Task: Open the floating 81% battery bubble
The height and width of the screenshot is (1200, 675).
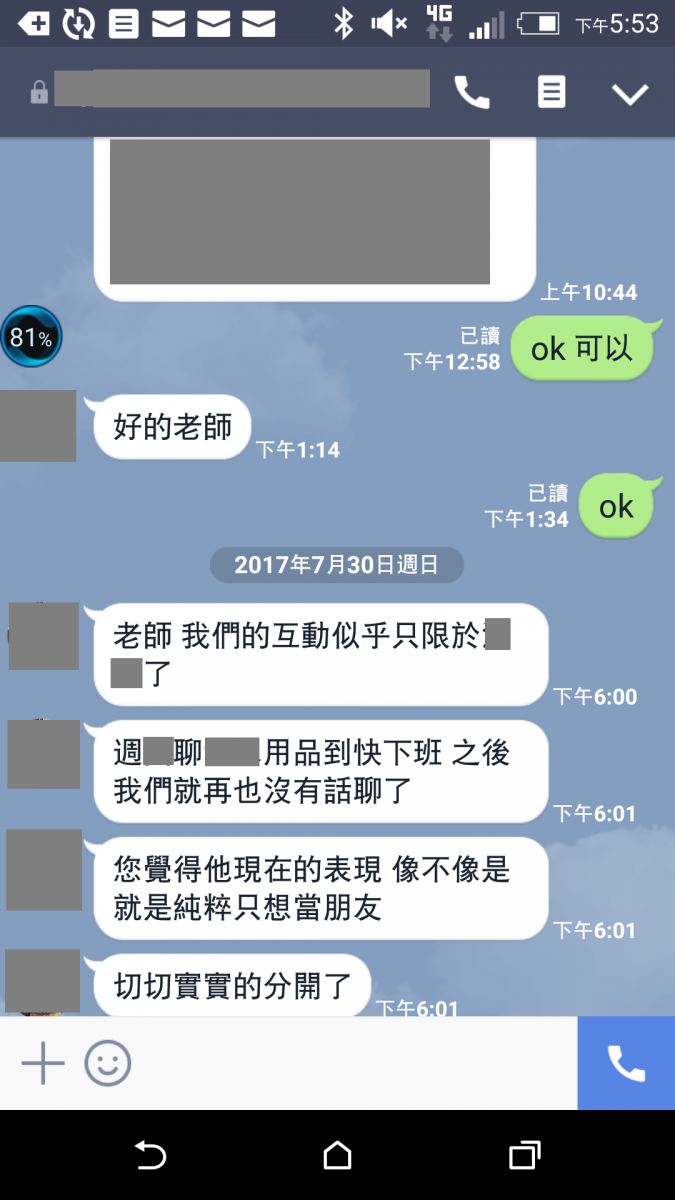Action: (x=31, y=338)
